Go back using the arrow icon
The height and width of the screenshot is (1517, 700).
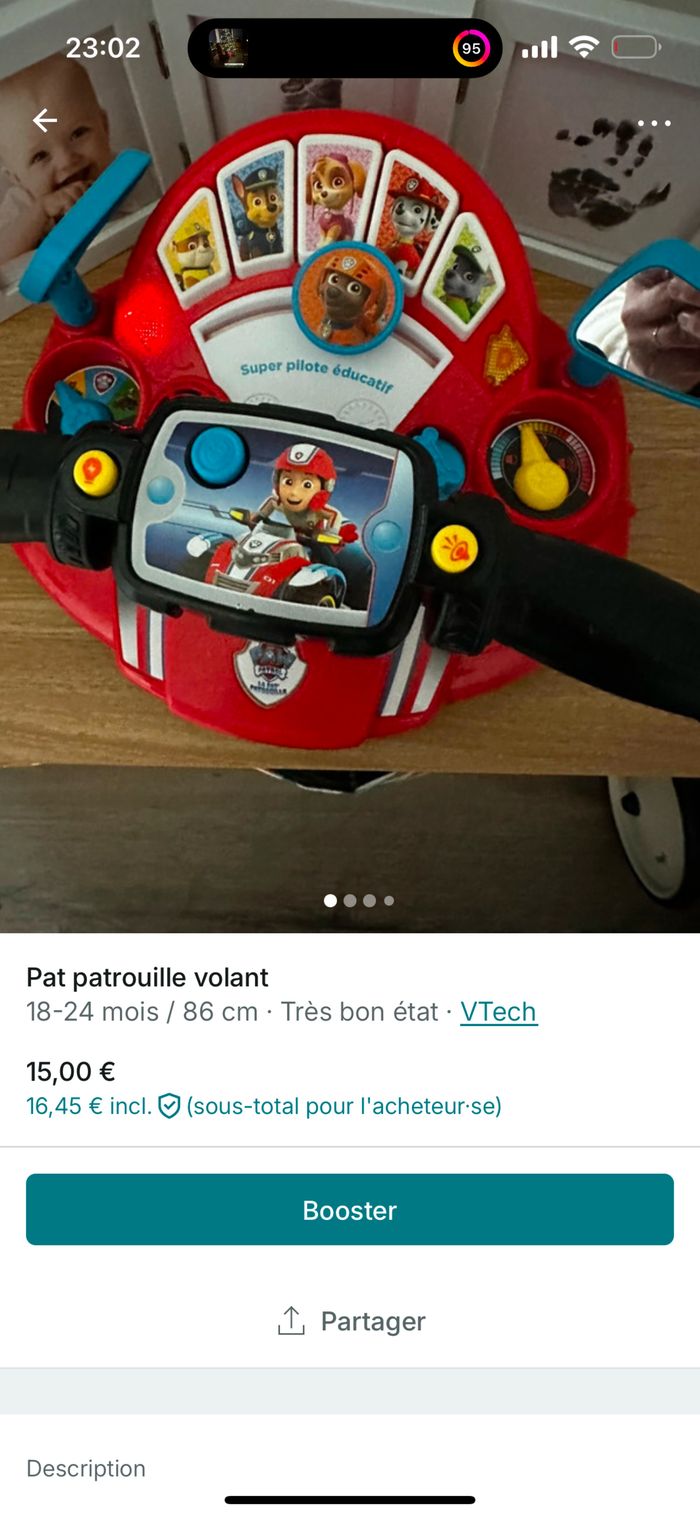[45, 121]
